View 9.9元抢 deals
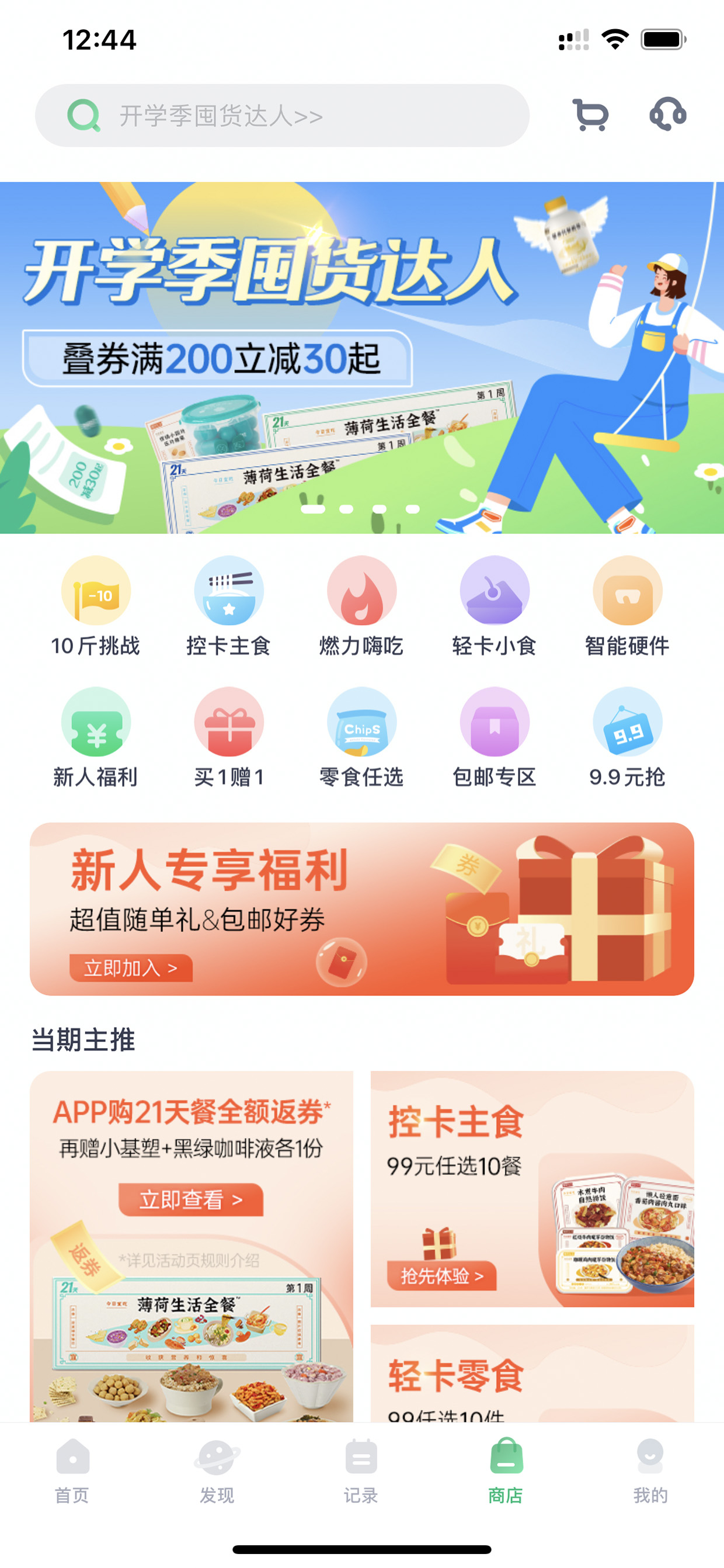Image resolution: width=724 pixels, height=1568 pixels. (x=627, y=738)
